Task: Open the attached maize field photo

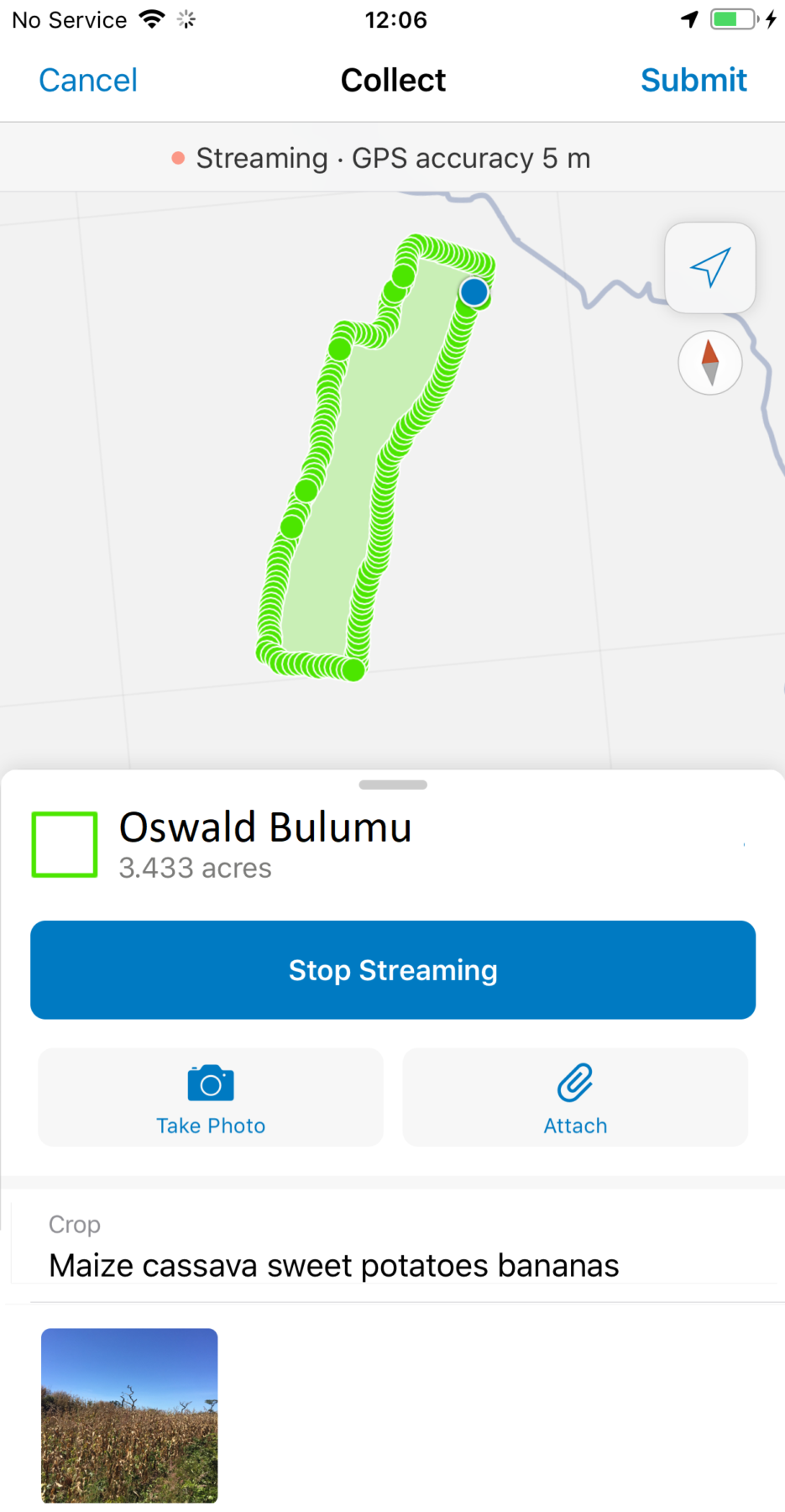Action: 129,1415
